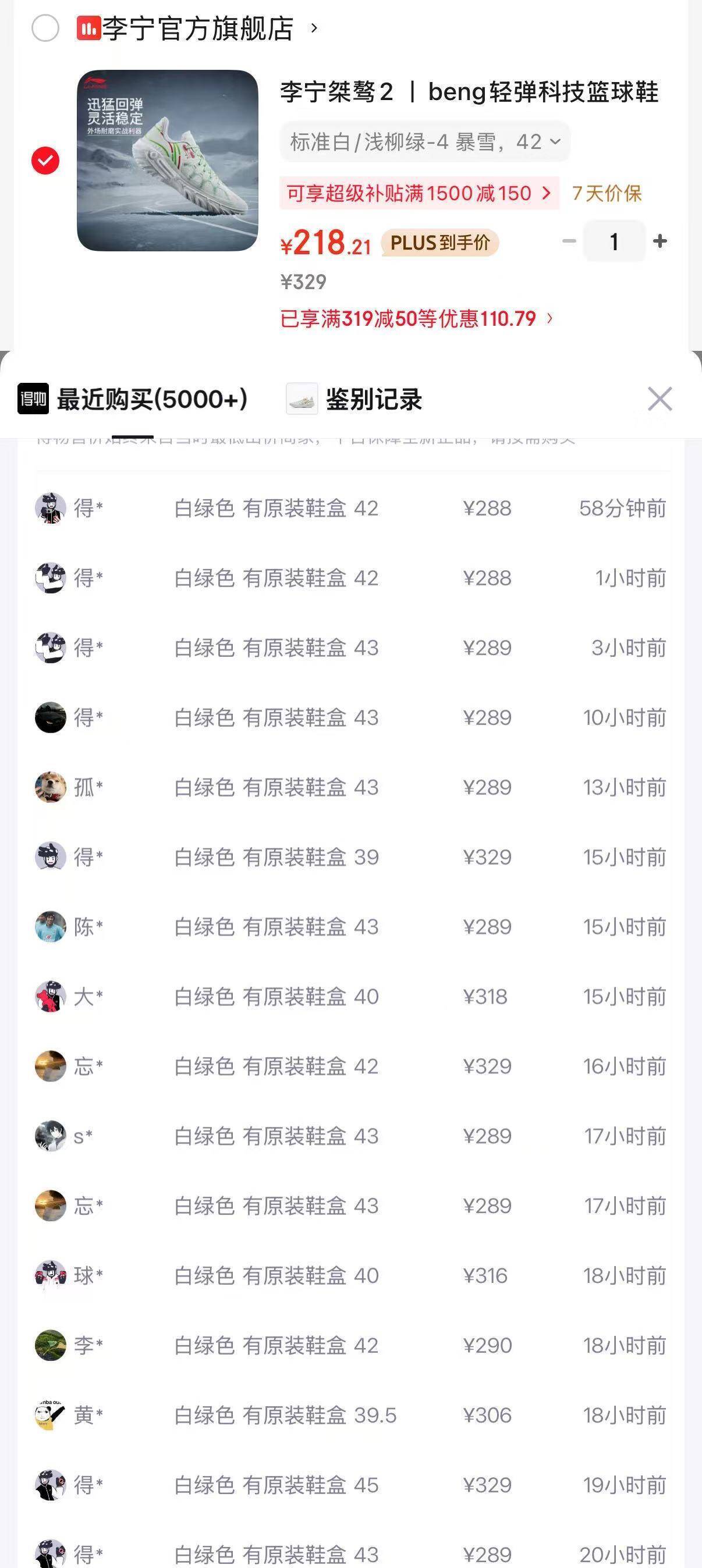View the 可享超级补贴满1500减150 offer

[419, 194]
